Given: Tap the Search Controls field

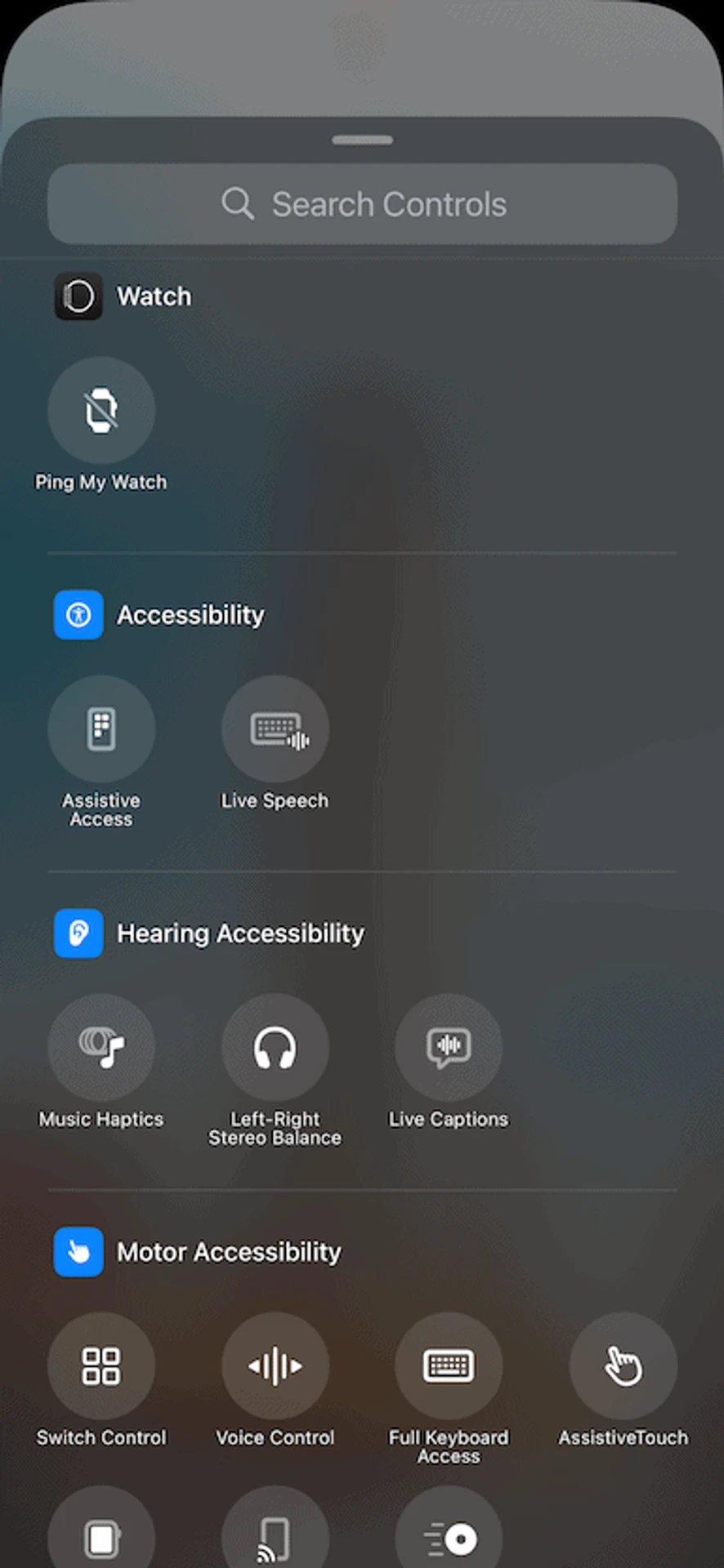Looking at the screenshot, I should (x=362, y=204).
